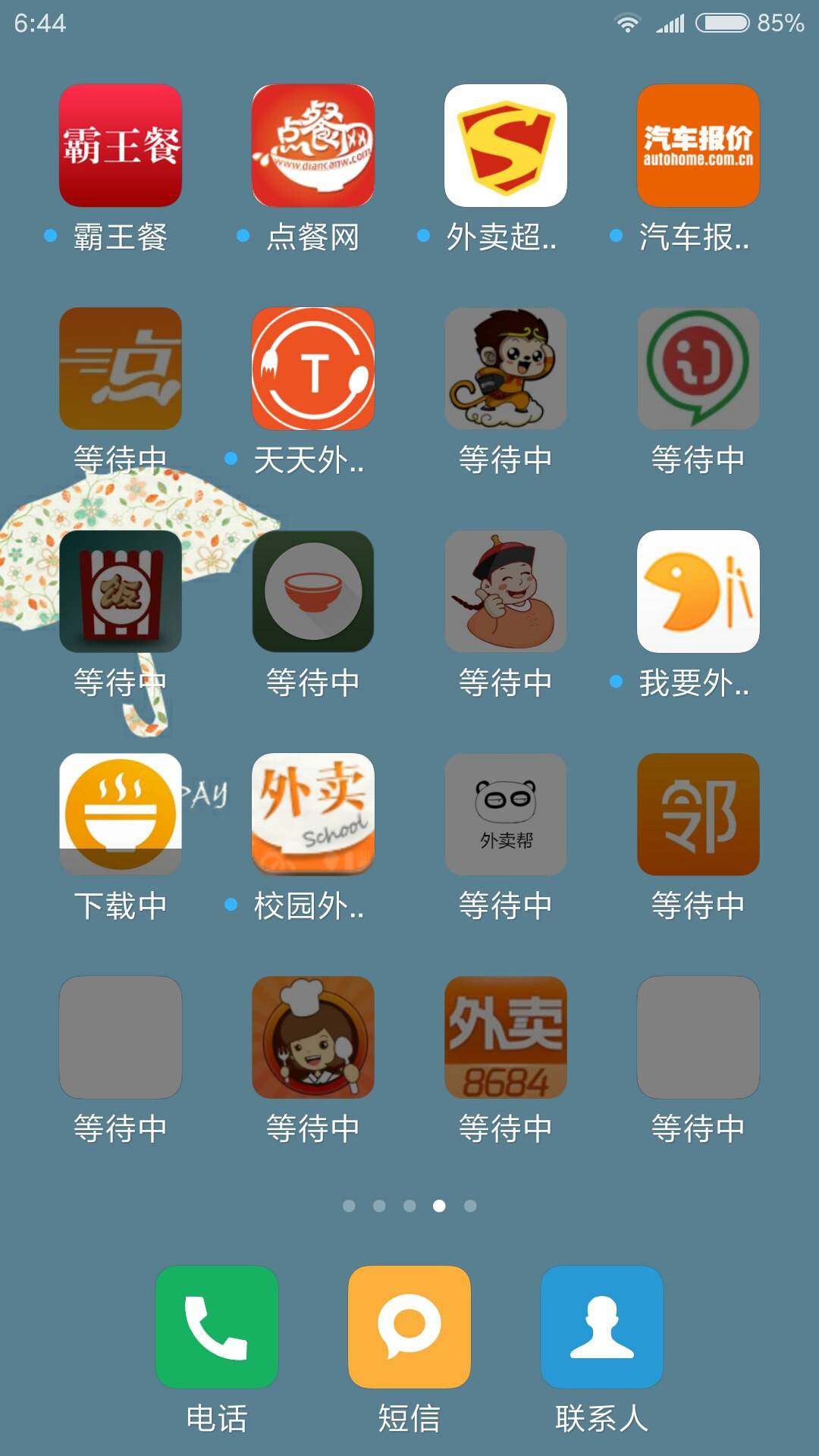
Task: Open the 短信 messages app
Action: pyautogui.click(x=409, y=1326)
